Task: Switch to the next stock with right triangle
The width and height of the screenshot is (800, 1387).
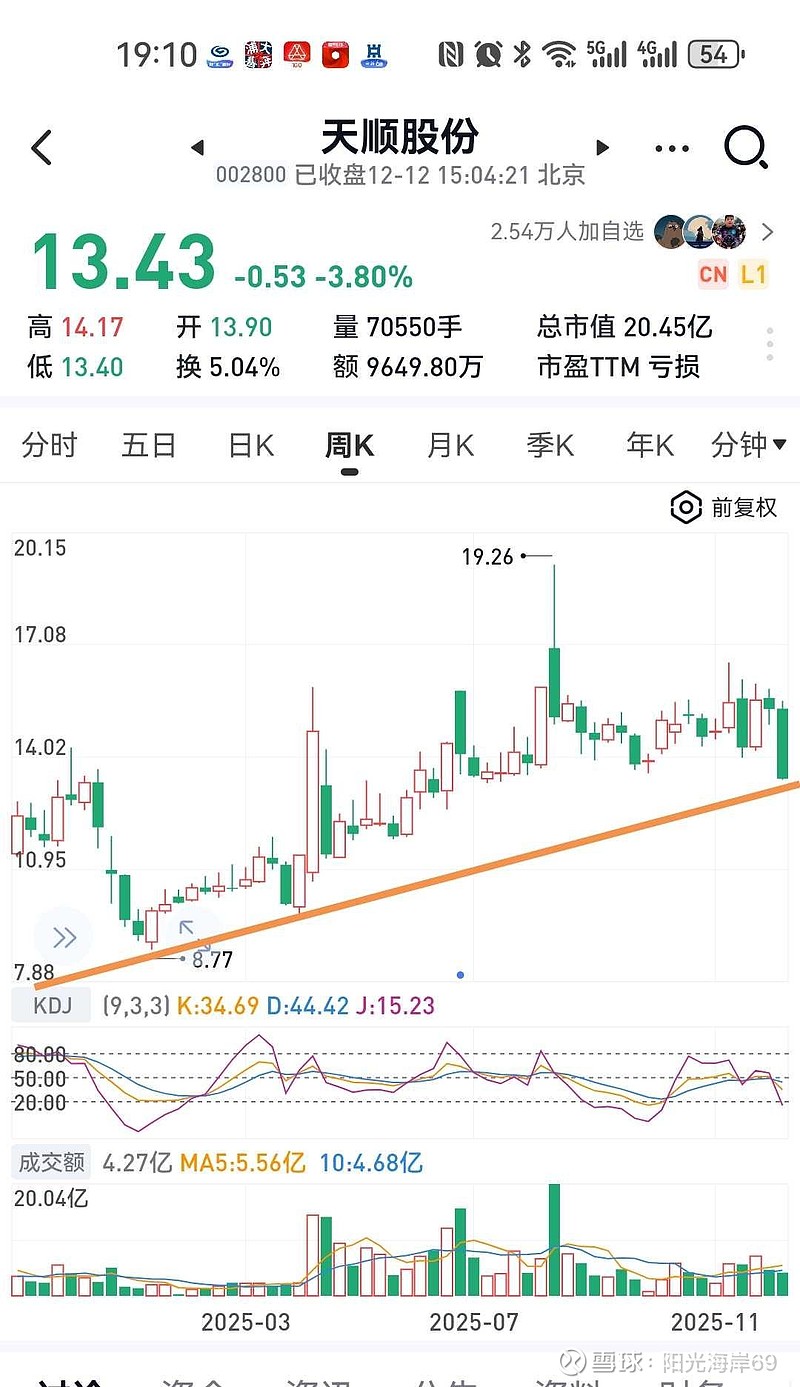Action: coord(602,148)
